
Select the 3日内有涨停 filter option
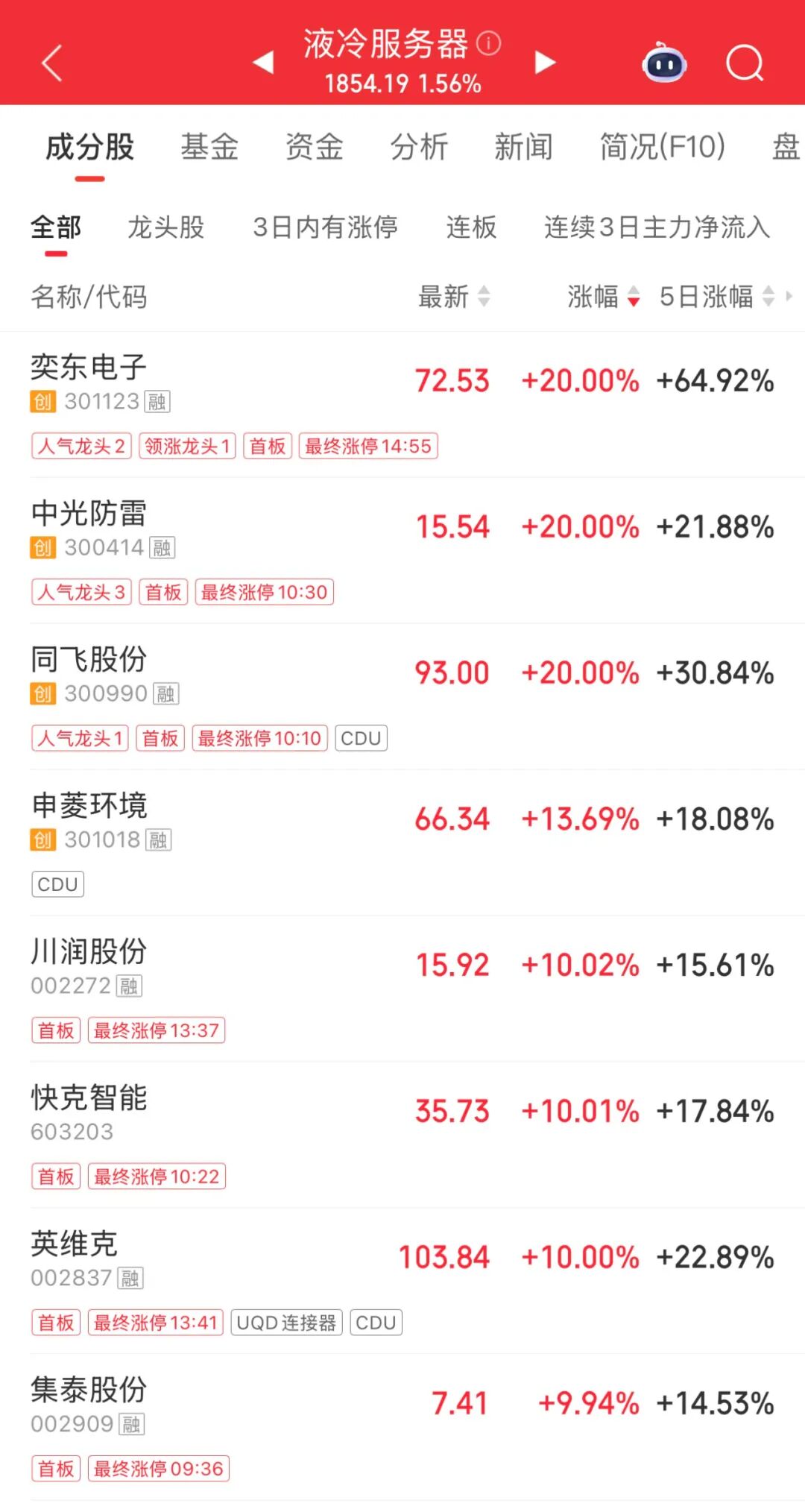[326, 228]
